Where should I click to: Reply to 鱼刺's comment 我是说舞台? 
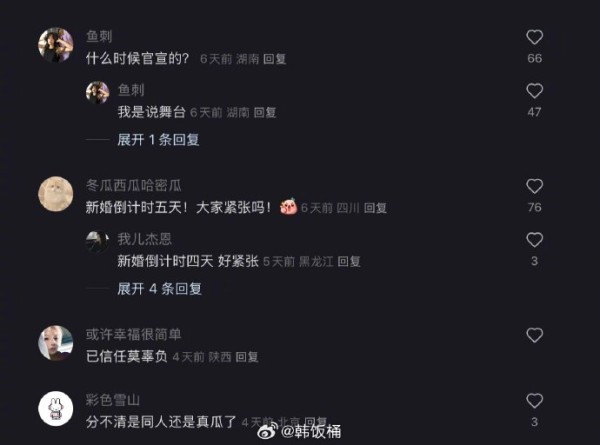265,113
